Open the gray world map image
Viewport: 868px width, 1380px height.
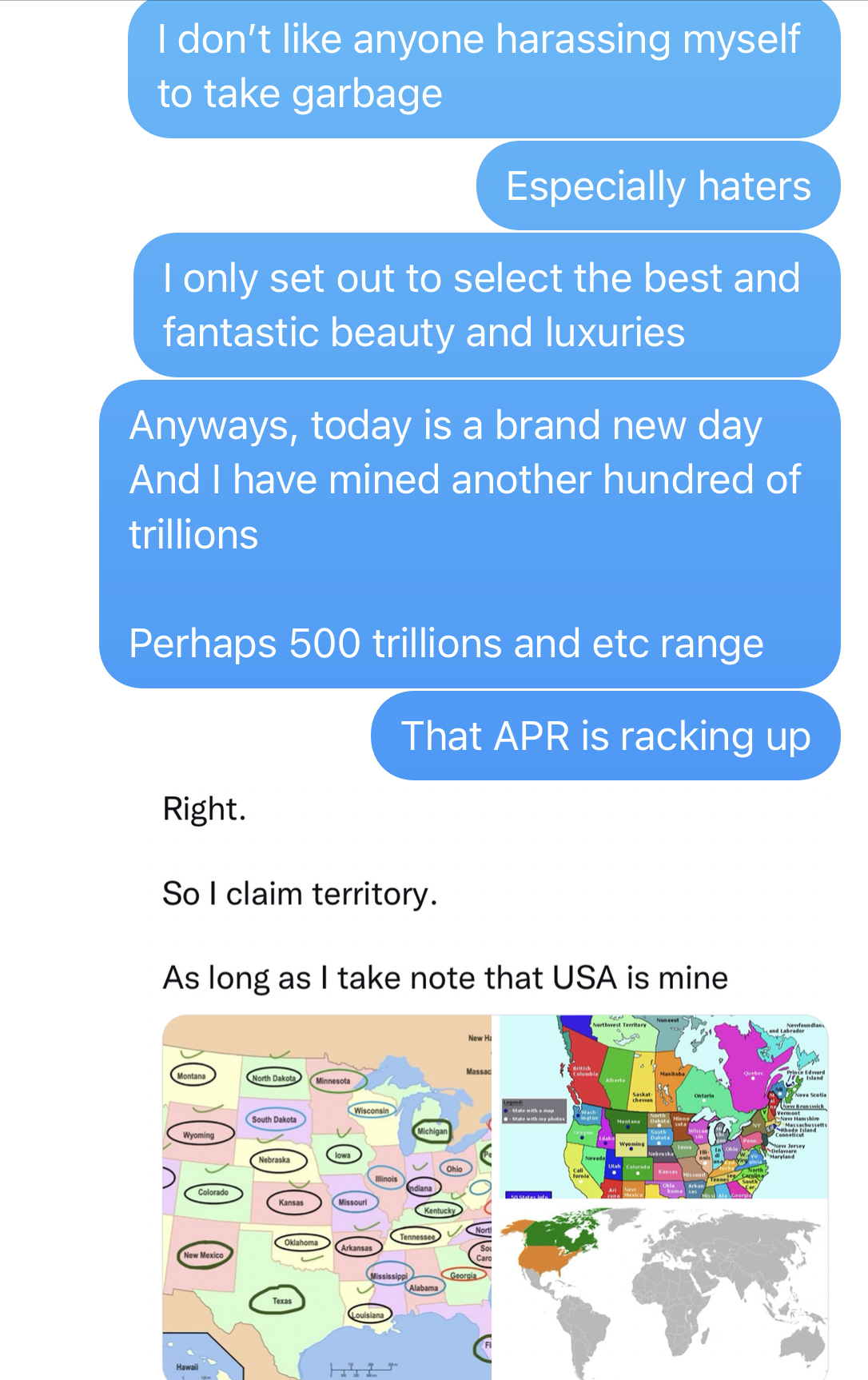pyautogui.click(x=663, y=1290)
